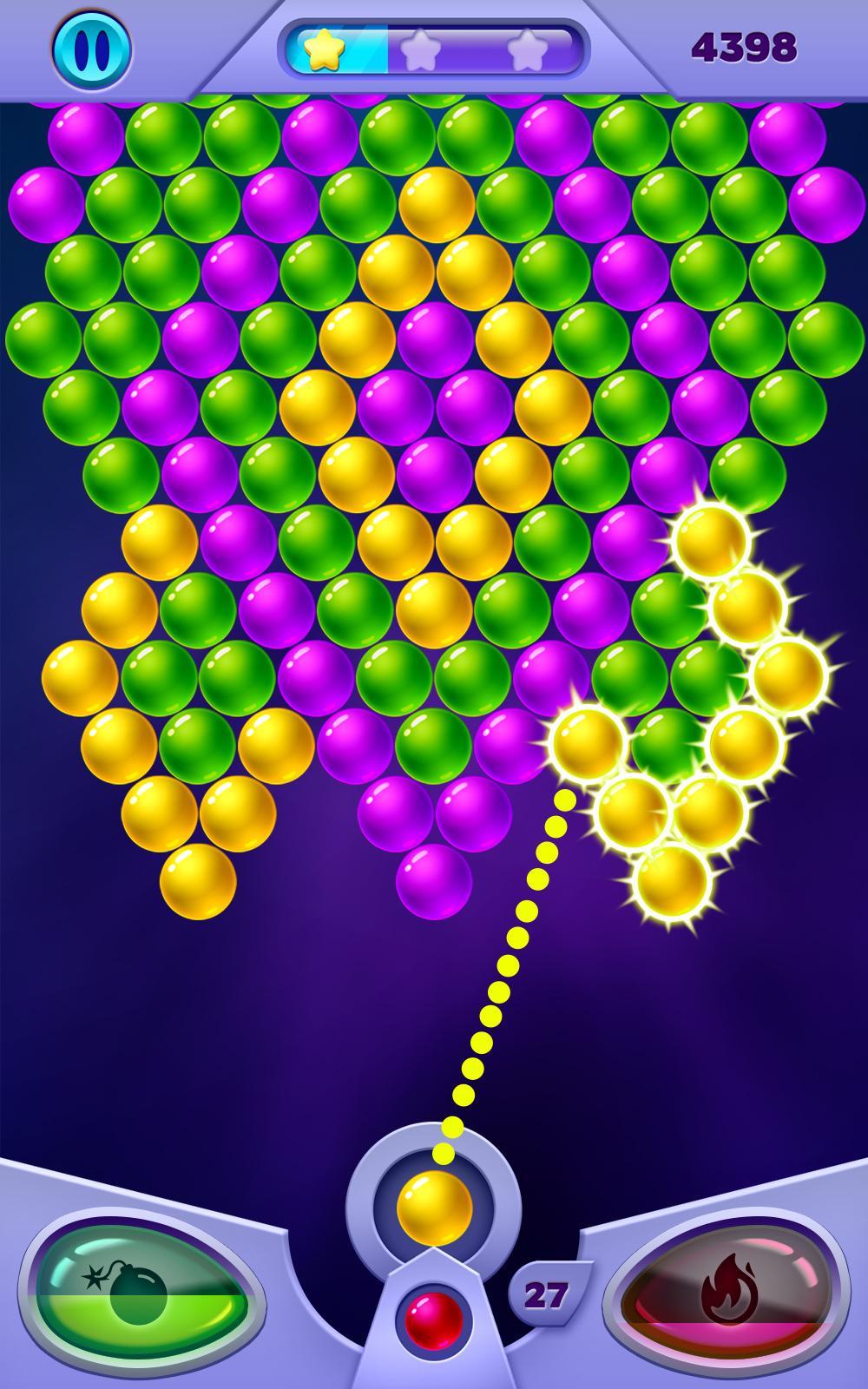Tap the remaining bubbles counter showing 27

(545, 1295)
